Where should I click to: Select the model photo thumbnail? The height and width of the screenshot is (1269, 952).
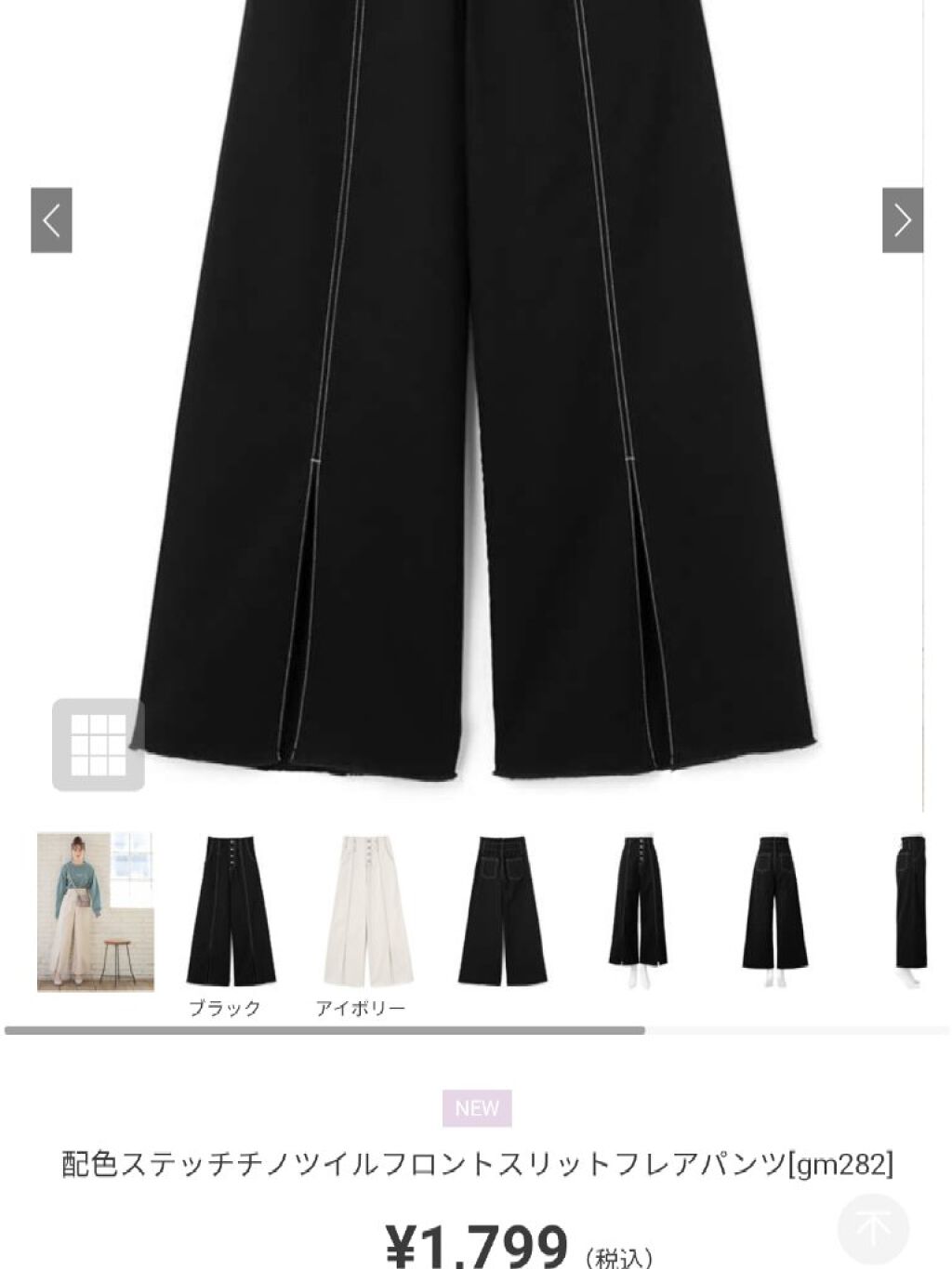[95, 912]
